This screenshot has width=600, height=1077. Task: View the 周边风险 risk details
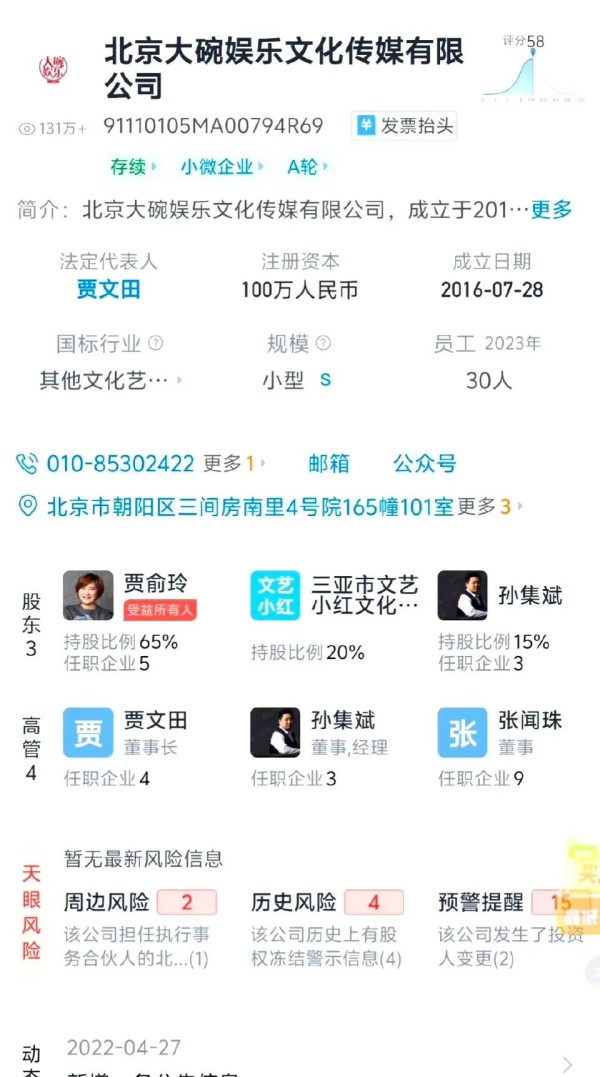[140, 929]
